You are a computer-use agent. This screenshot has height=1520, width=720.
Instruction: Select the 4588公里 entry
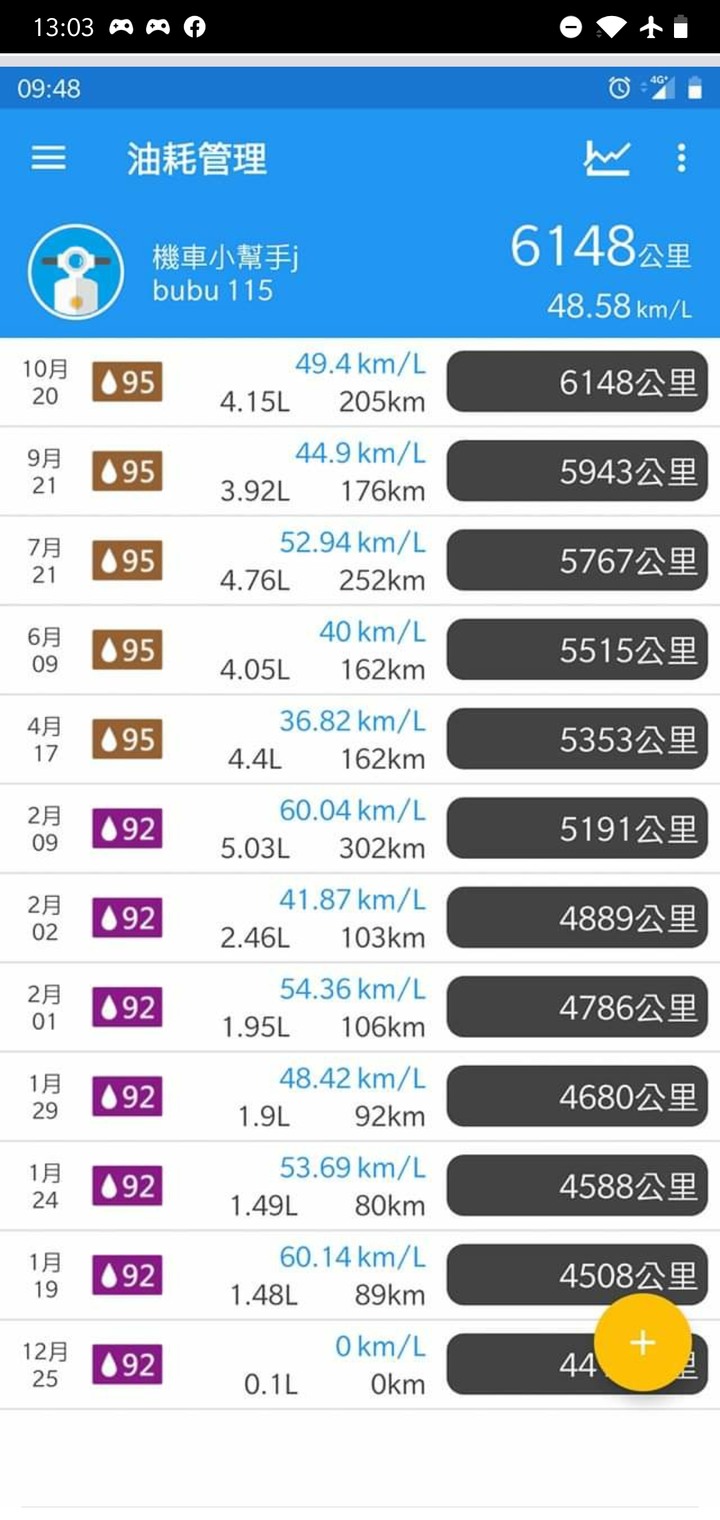(576, 1186)
